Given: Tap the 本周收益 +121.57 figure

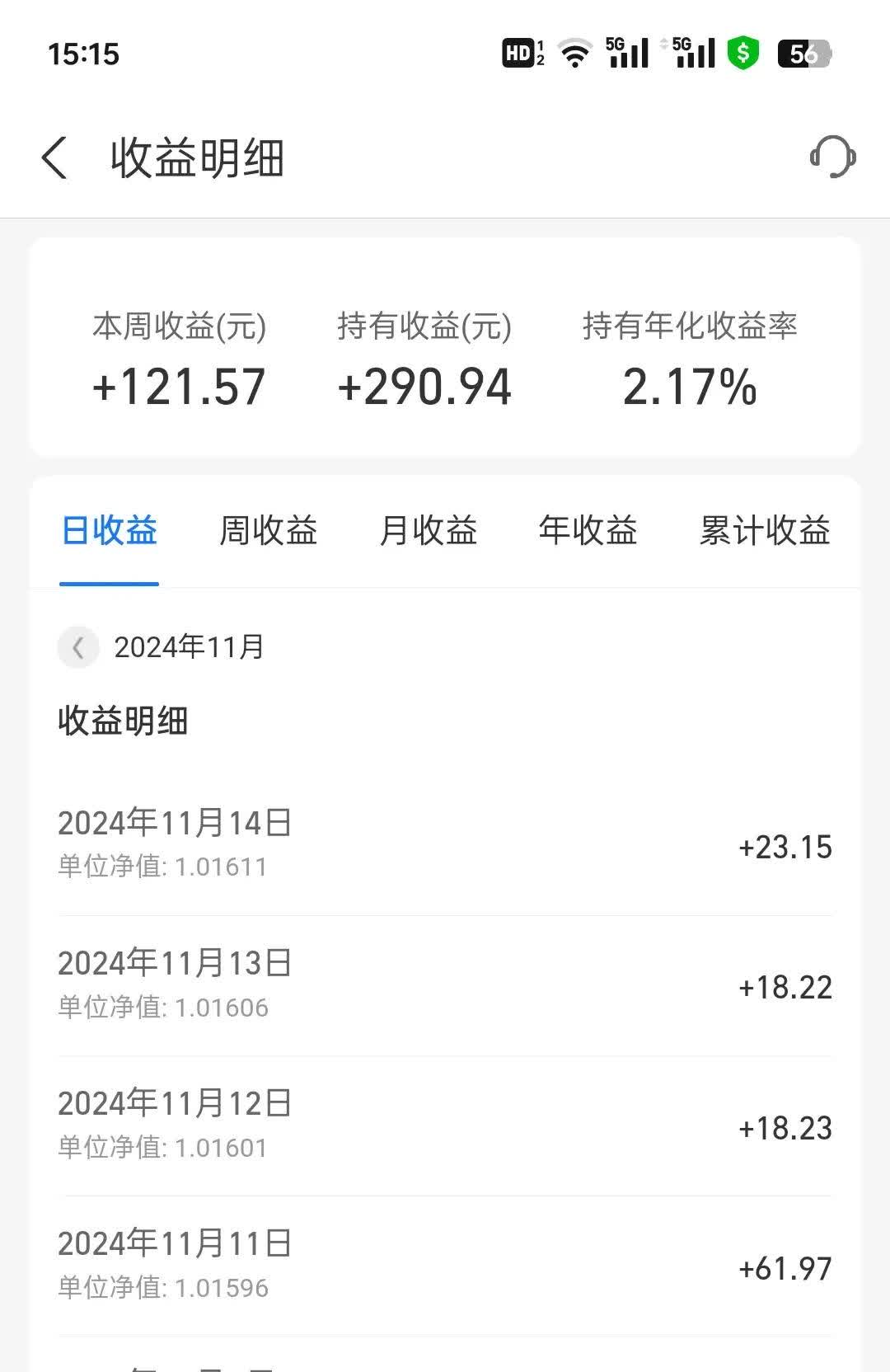Looking at the screenshot, I should click(180, 386).
